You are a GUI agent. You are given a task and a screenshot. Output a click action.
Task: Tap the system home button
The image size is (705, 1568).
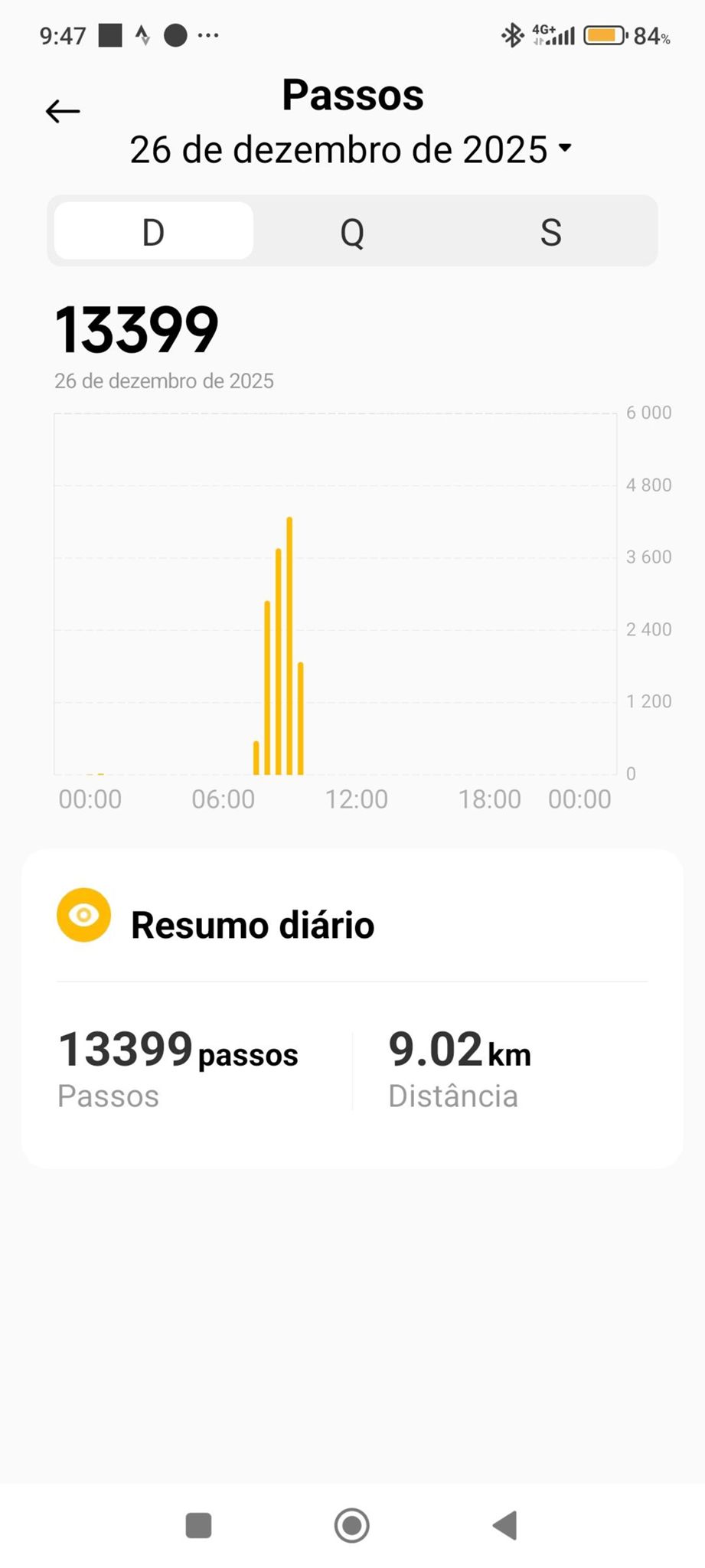pyautogui.click(x=352, y=1525)
